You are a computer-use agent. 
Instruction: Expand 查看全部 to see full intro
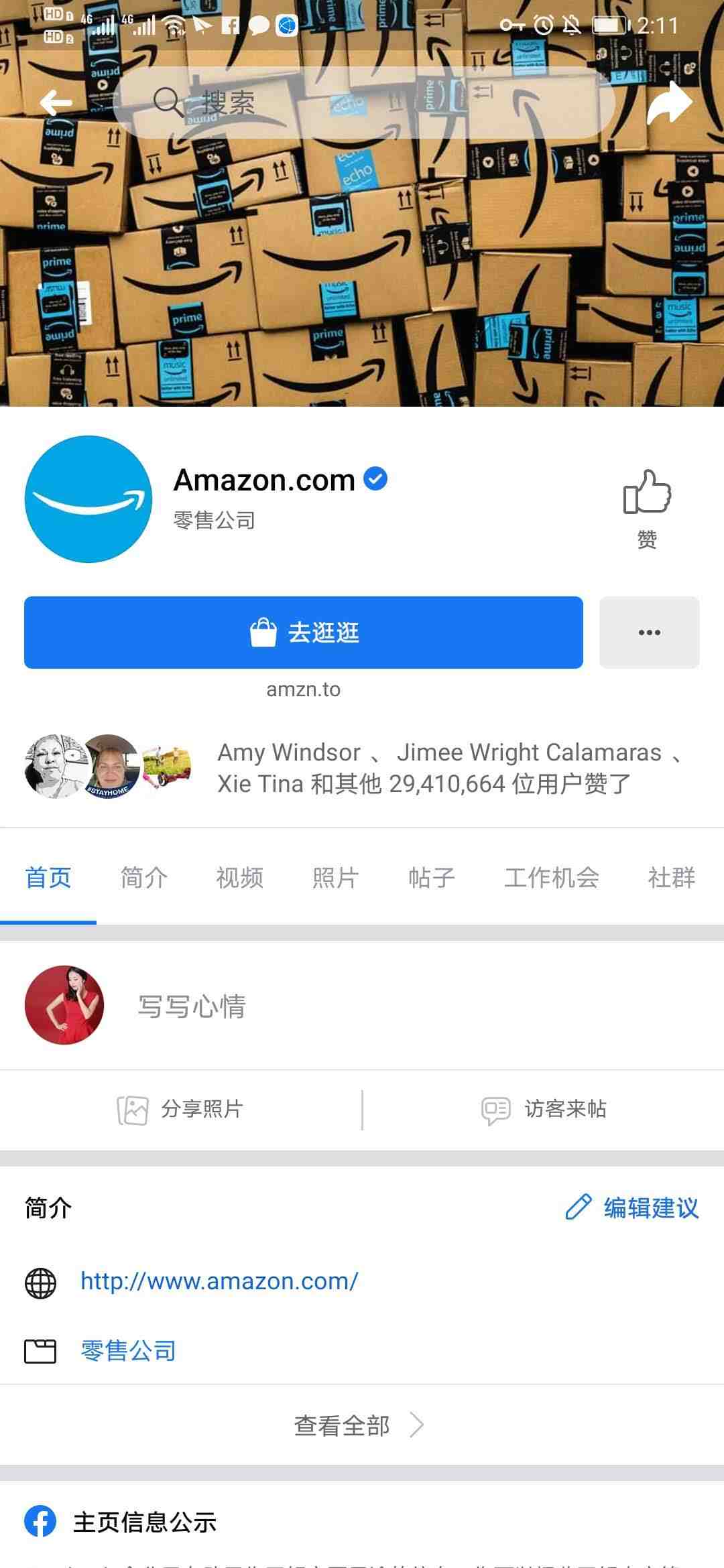tap(359, 1425)
